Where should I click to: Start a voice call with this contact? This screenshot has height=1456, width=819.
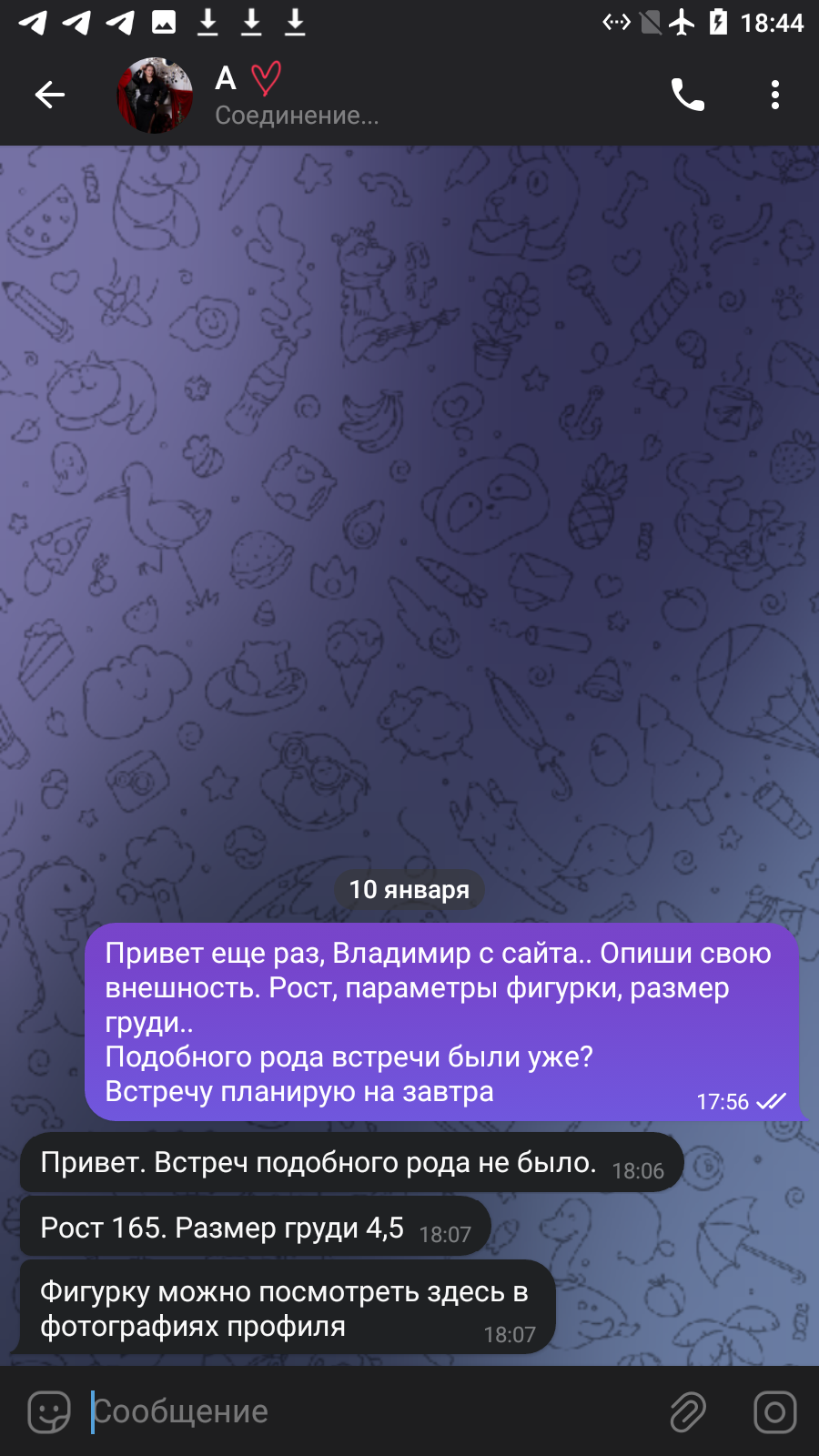pos(688,95)
